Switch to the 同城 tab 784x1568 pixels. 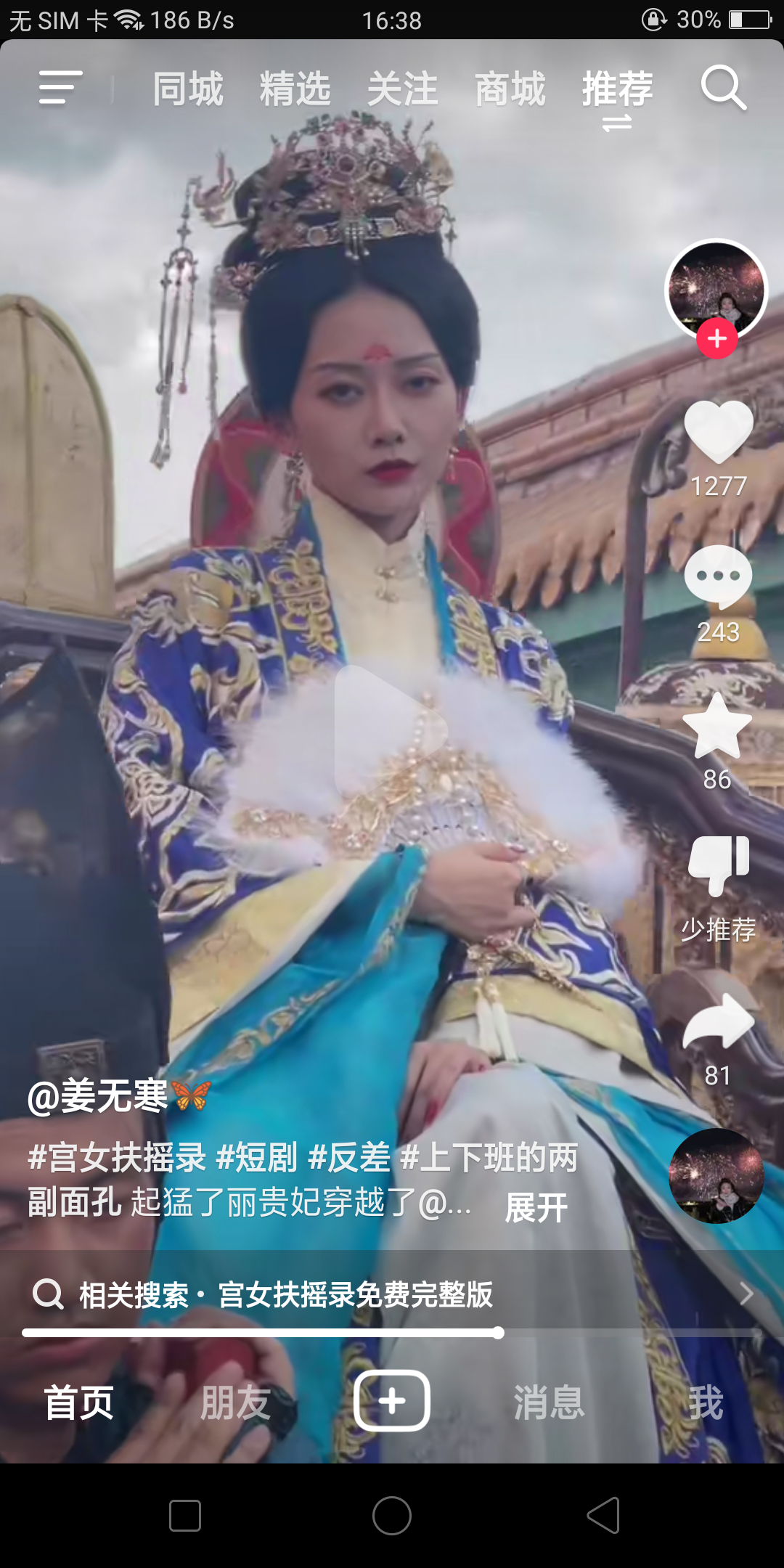[188, 89]
